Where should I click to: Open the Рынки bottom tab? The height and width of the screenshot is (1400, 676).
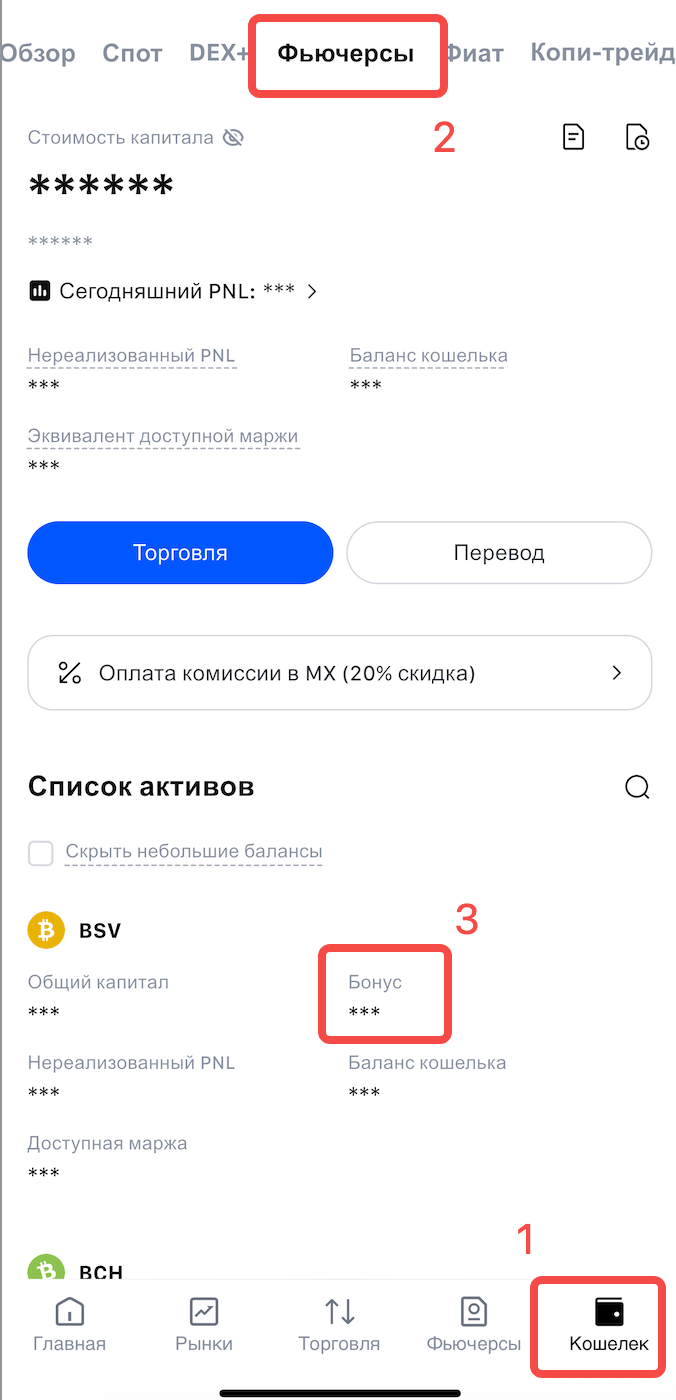(x=204, y=1324)
